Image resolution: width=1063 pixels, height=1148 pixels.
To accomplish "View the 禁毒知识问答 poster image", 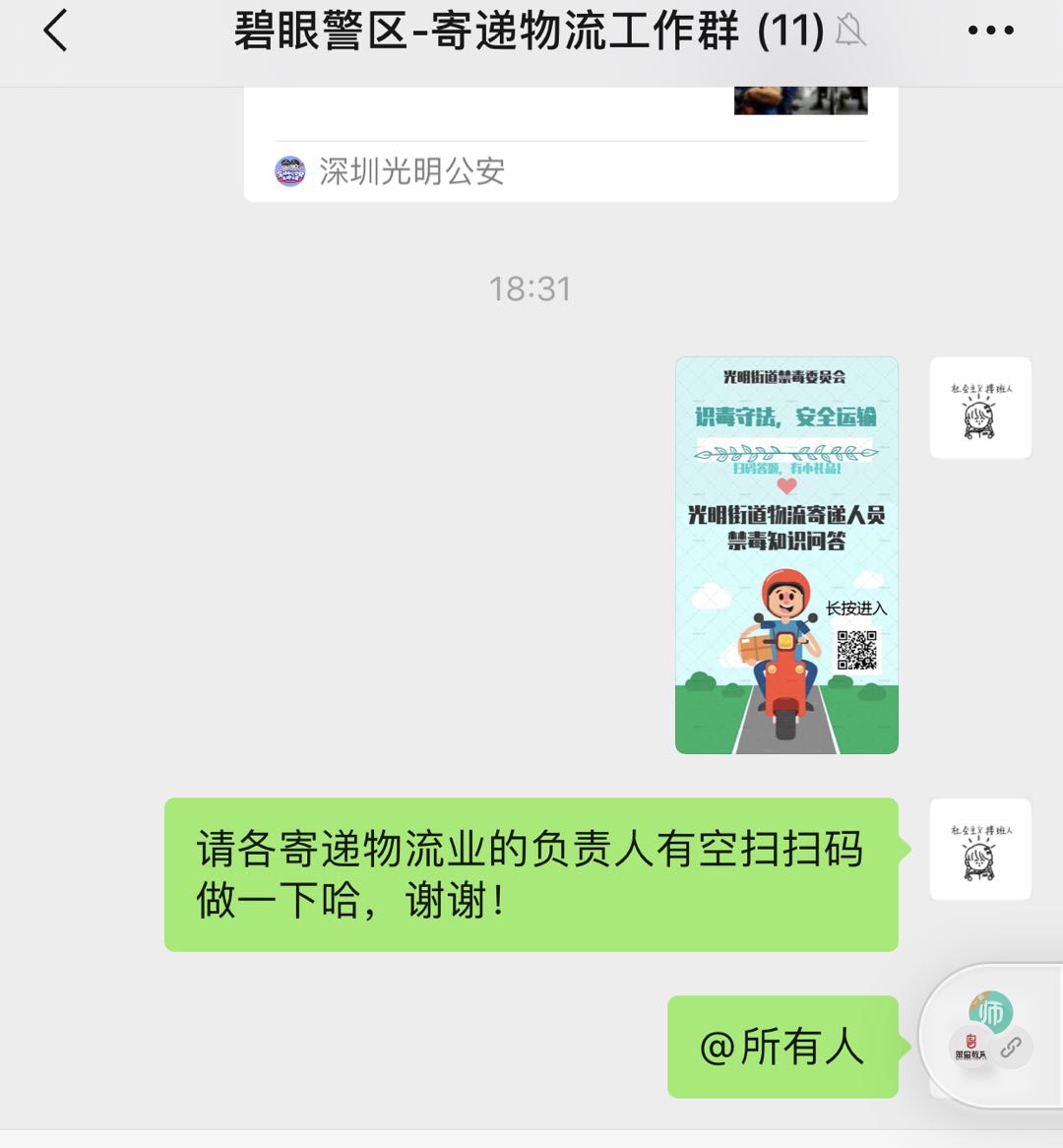I will 786,555.
